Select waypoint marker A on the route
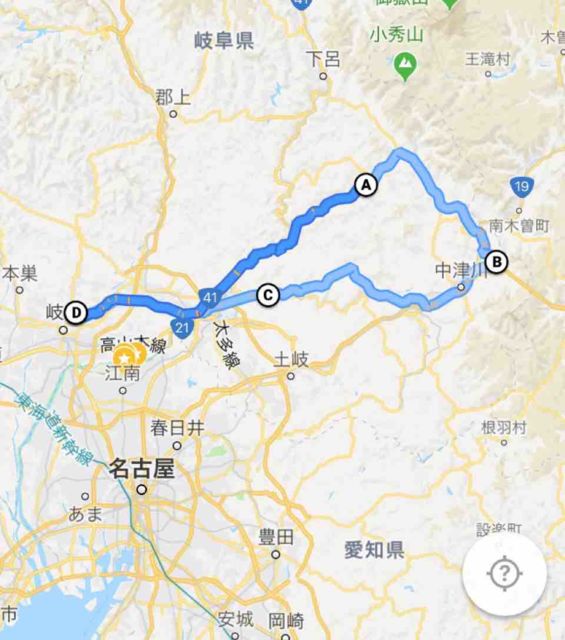This screenshot has width=565, height=640. pos(366,185)
